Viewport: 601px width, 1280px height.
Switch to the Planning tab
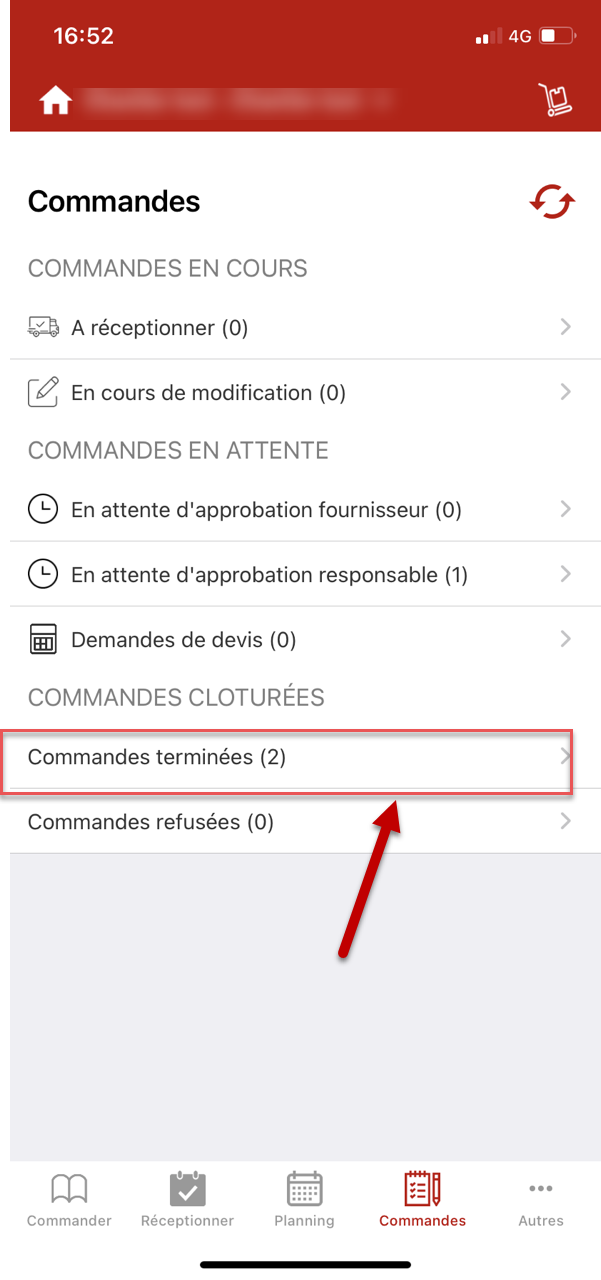pyautogui.click(x=304, y=1199)
